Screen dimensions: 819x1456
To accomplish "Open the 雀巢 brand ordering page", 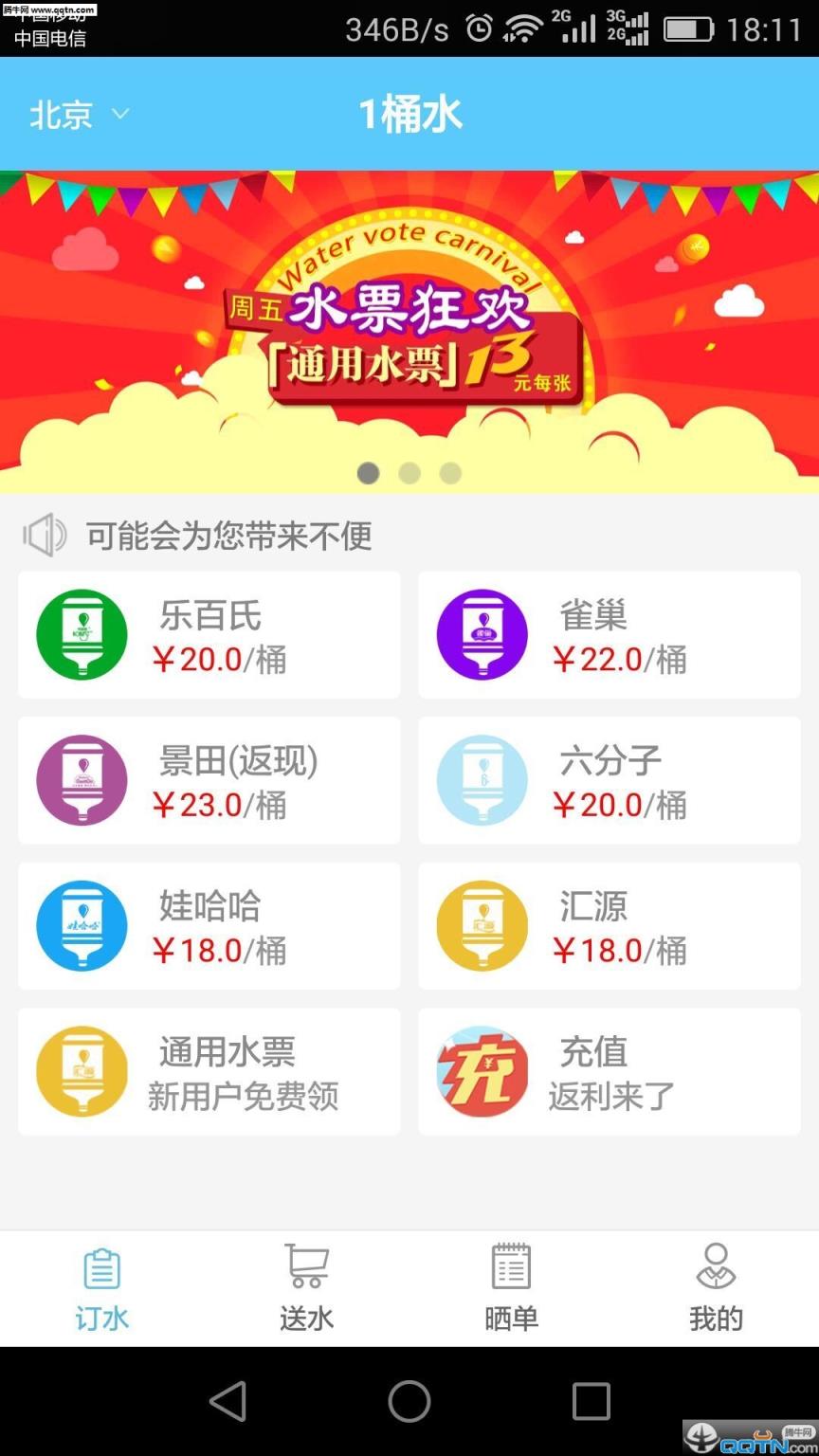I will click(482, 634).
